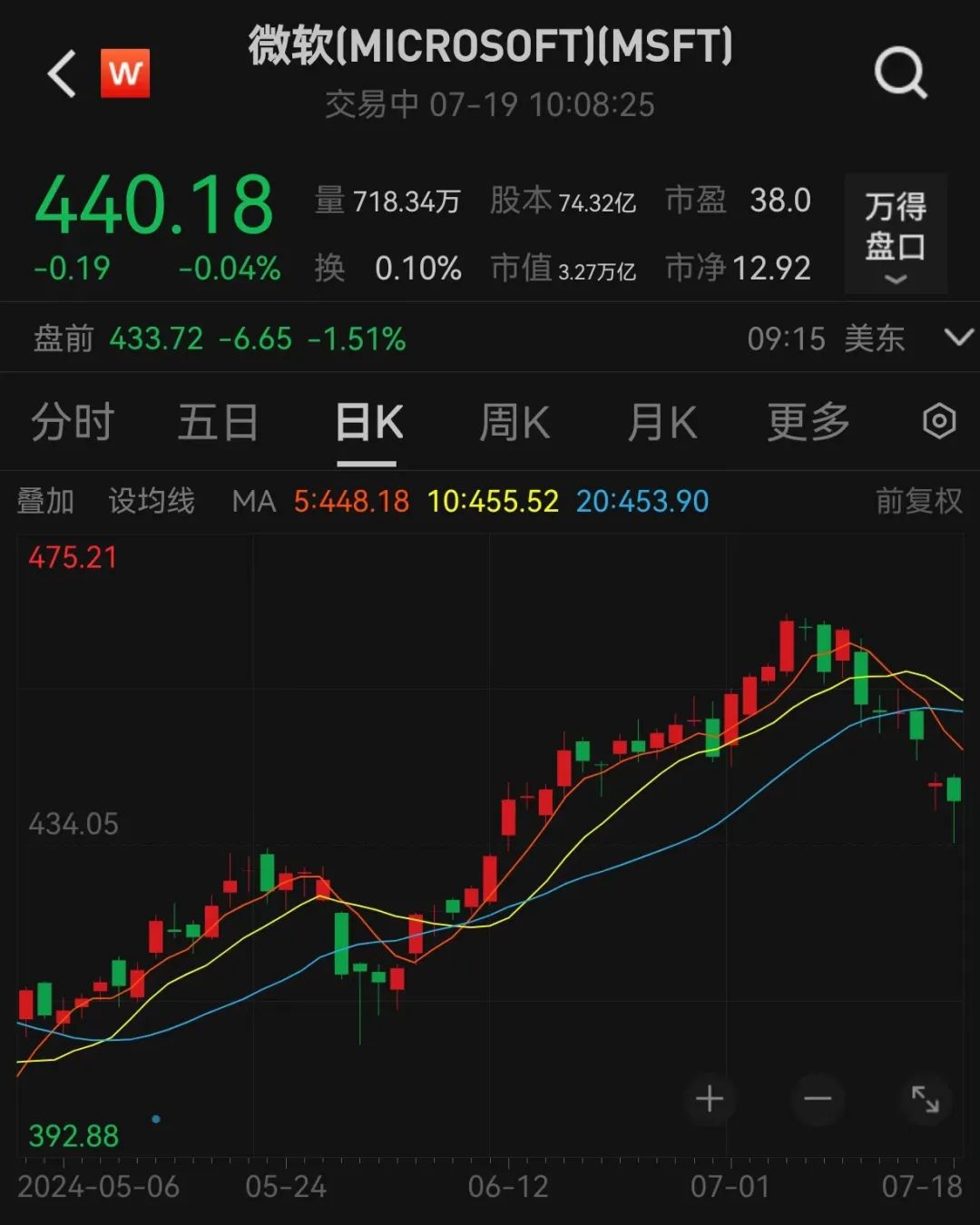Screen dimensions: 980x1225
Task: Zoom out of the chart with minus icon
Action: [816, 1099]
